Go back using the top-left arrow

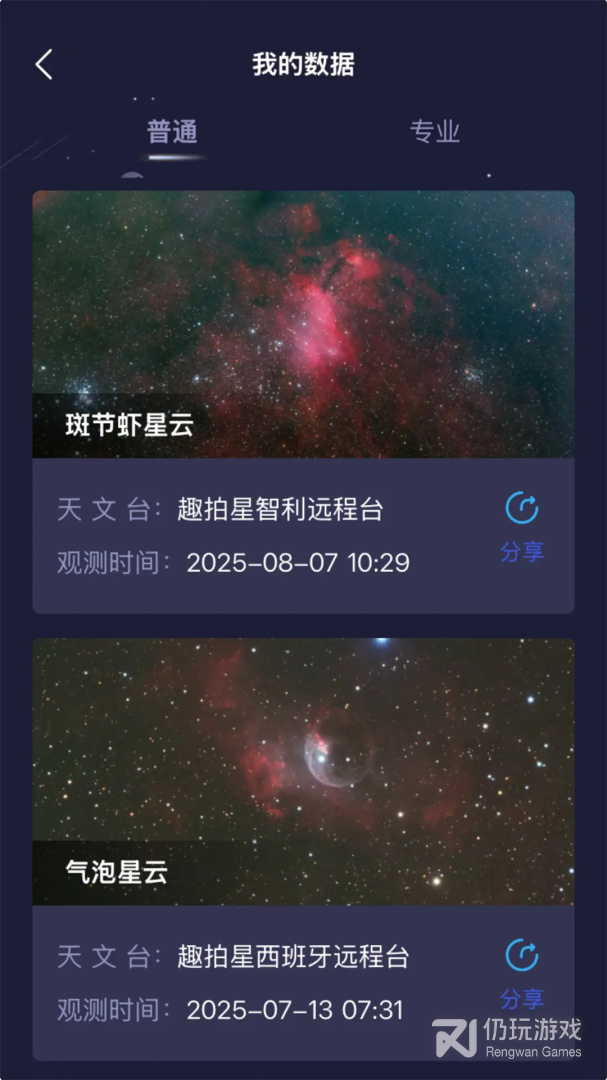tap(43, 65)
